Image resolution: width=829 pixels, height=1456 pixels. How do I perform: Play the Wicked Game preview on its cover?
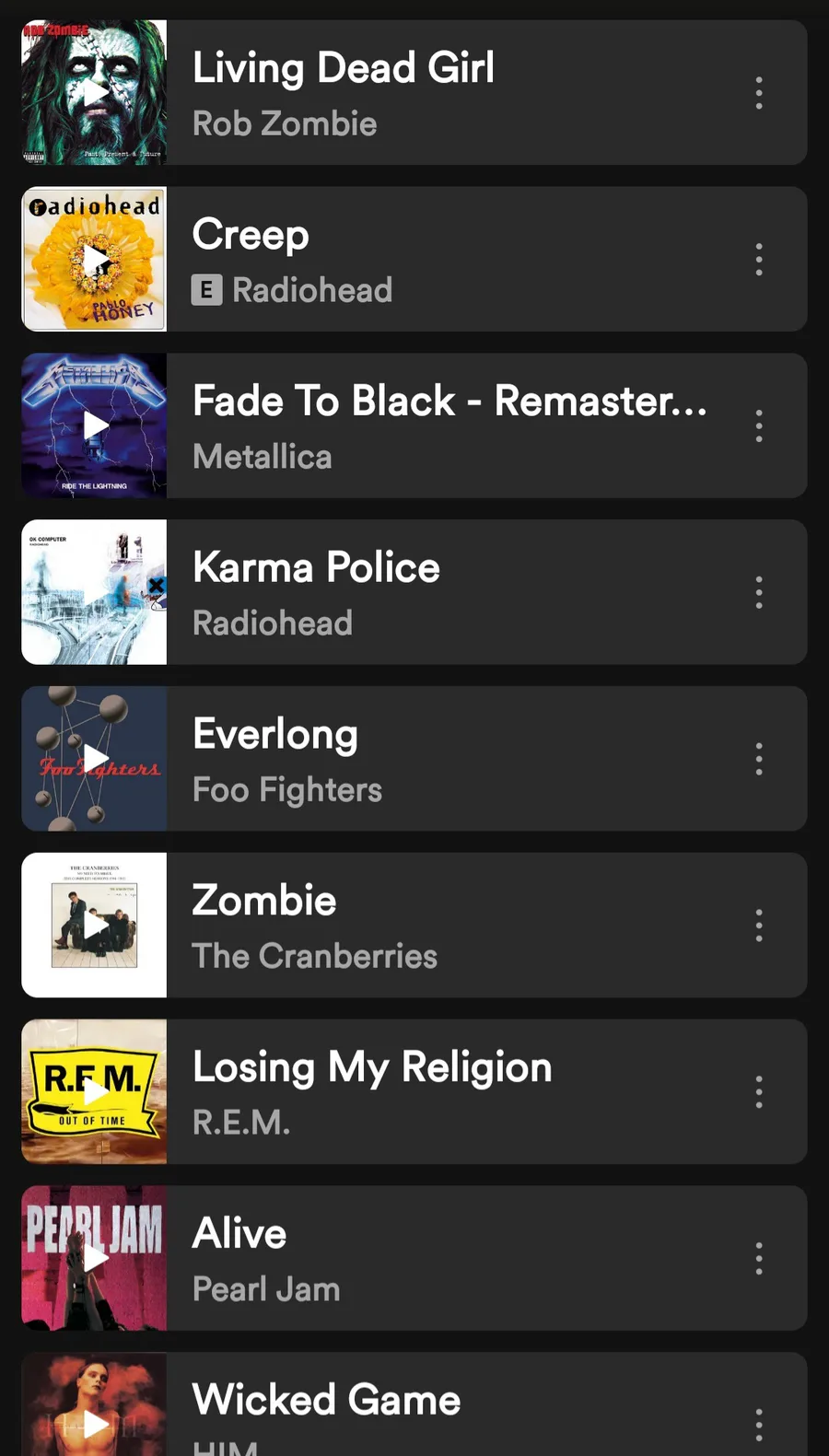click(95, 1424)
